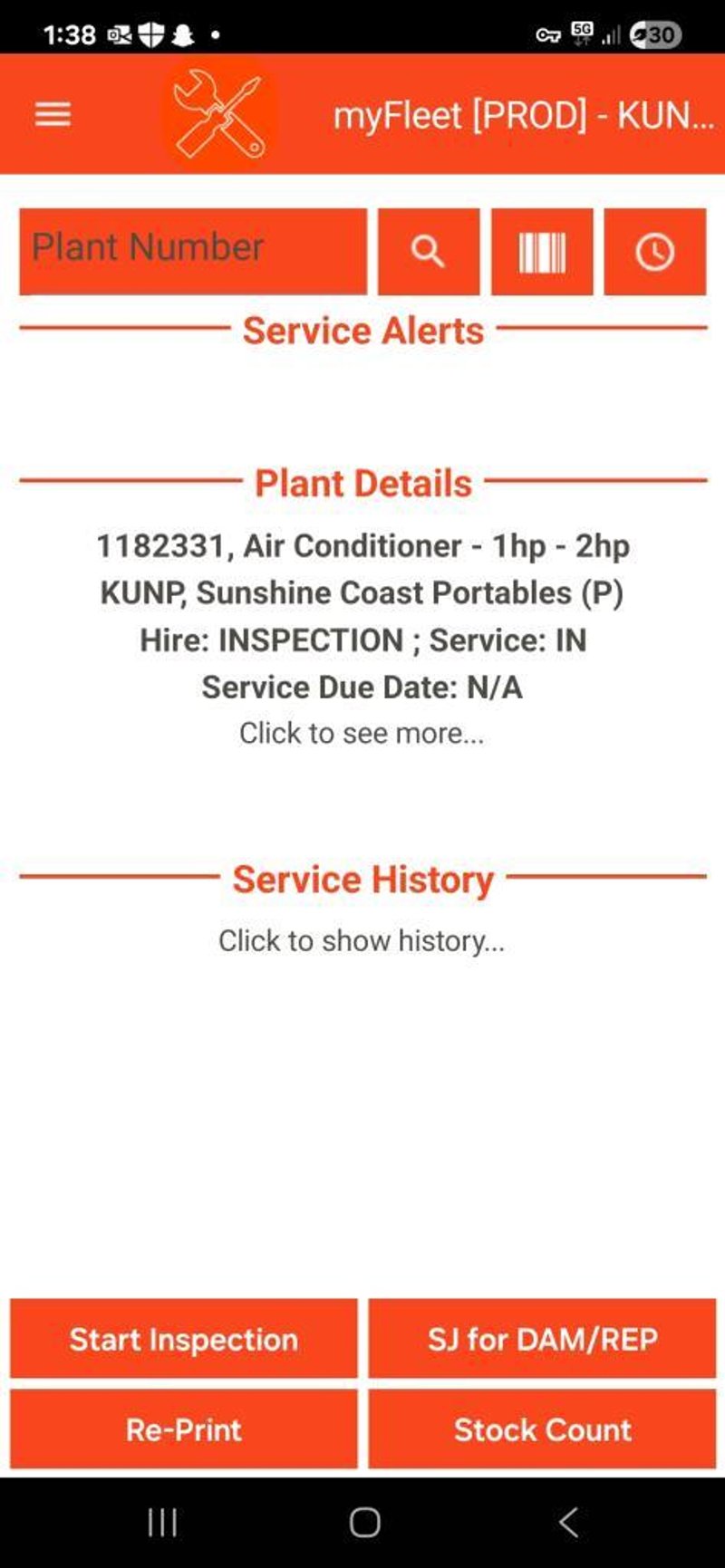Screen dimensions: 725x1568
Task: Open Stock Count
Action: (542, 1429)
